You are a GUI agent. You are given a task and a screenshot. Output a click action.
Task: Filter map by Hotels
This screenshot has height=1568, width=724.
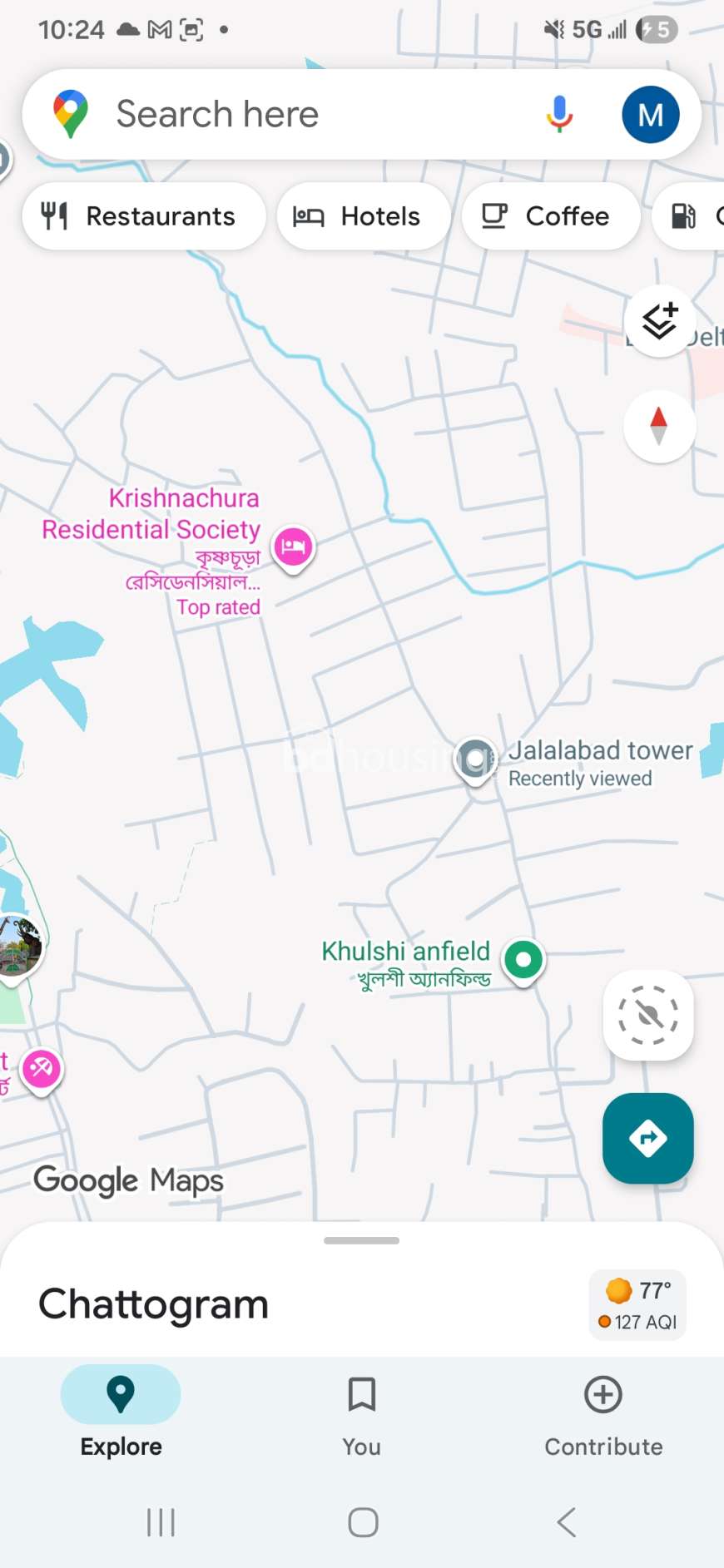coord(363,216)
